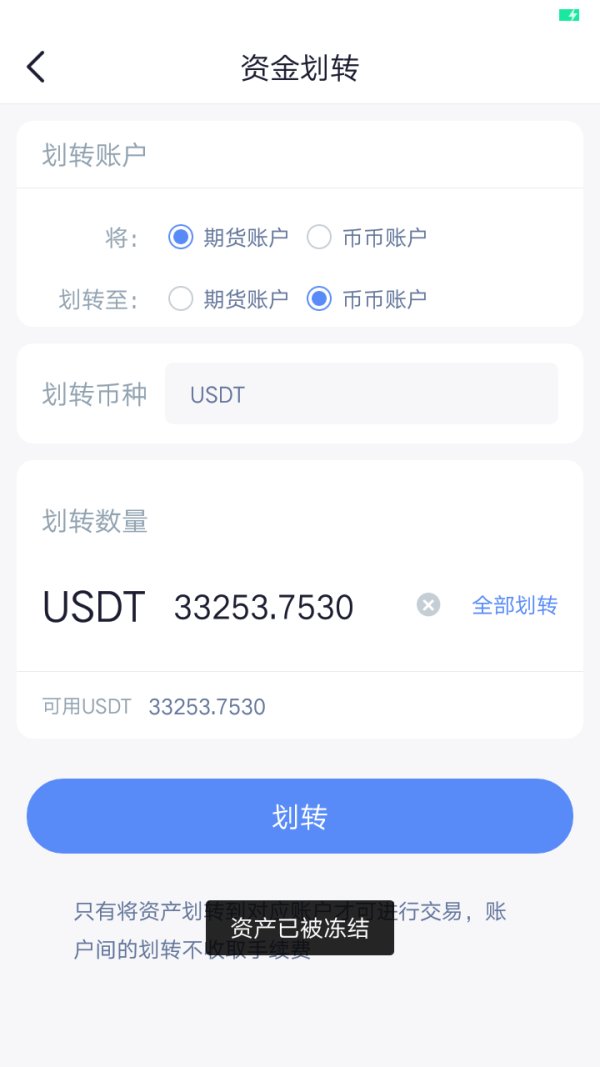
Task: Open the 划转币种 USDT selector
Action: tap(361, 394)
